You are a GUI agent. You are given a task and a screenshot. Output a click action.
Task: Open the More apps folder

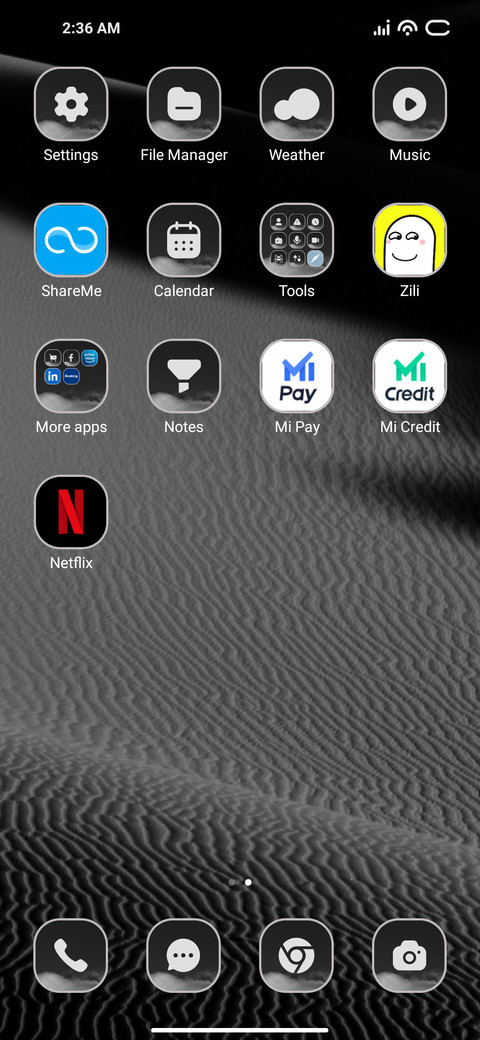coord(71,376)
